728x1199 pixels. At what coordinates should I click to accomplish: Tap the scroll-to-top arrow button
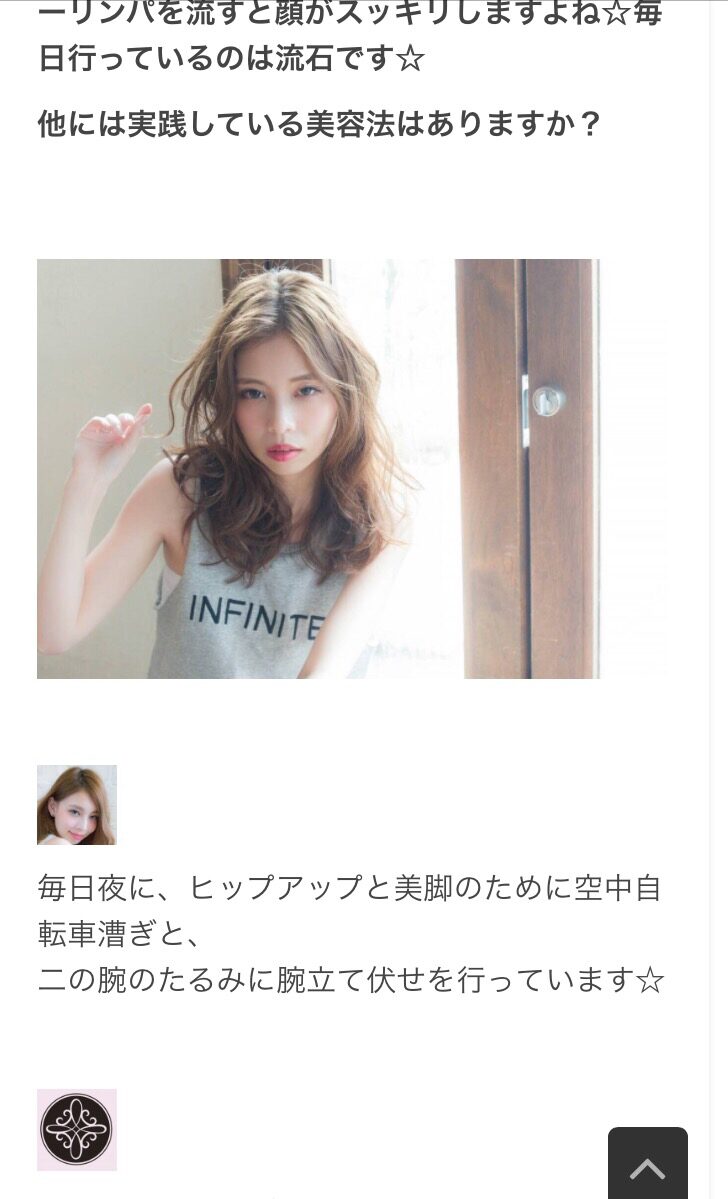coord(648,1163)
